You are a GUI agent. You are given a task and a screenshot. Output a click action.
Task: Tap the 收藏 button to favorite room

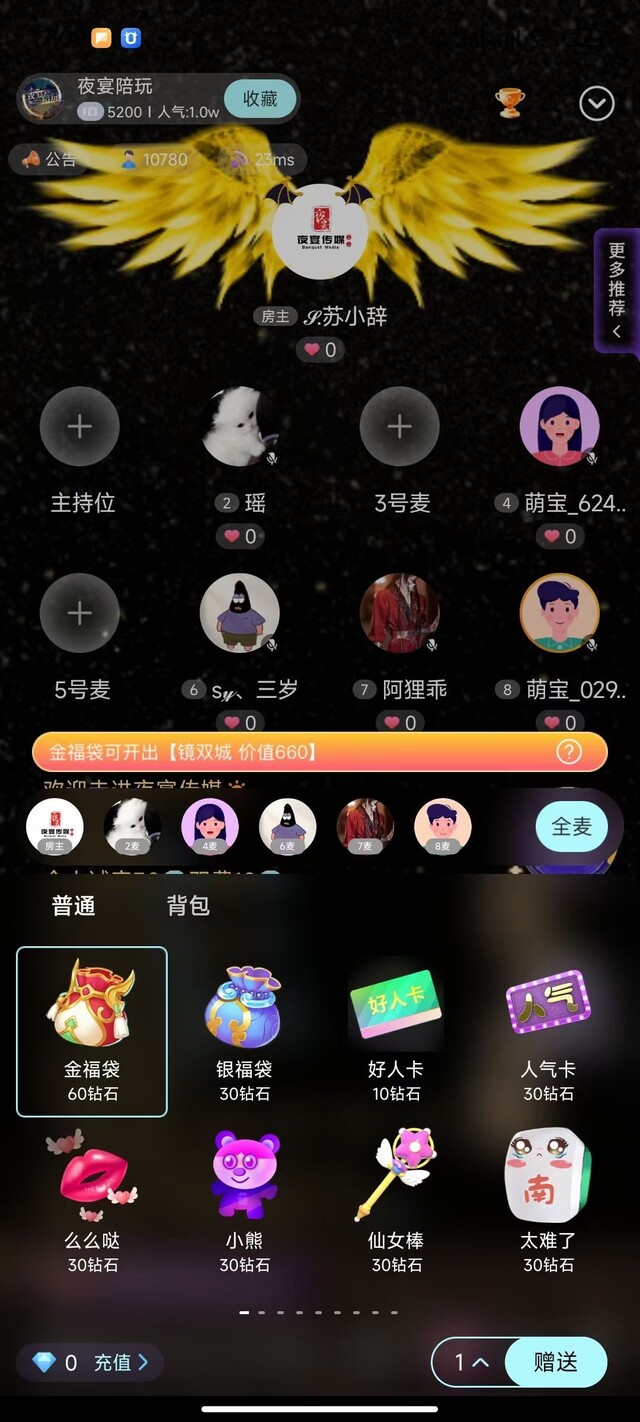tap(260, 99)
